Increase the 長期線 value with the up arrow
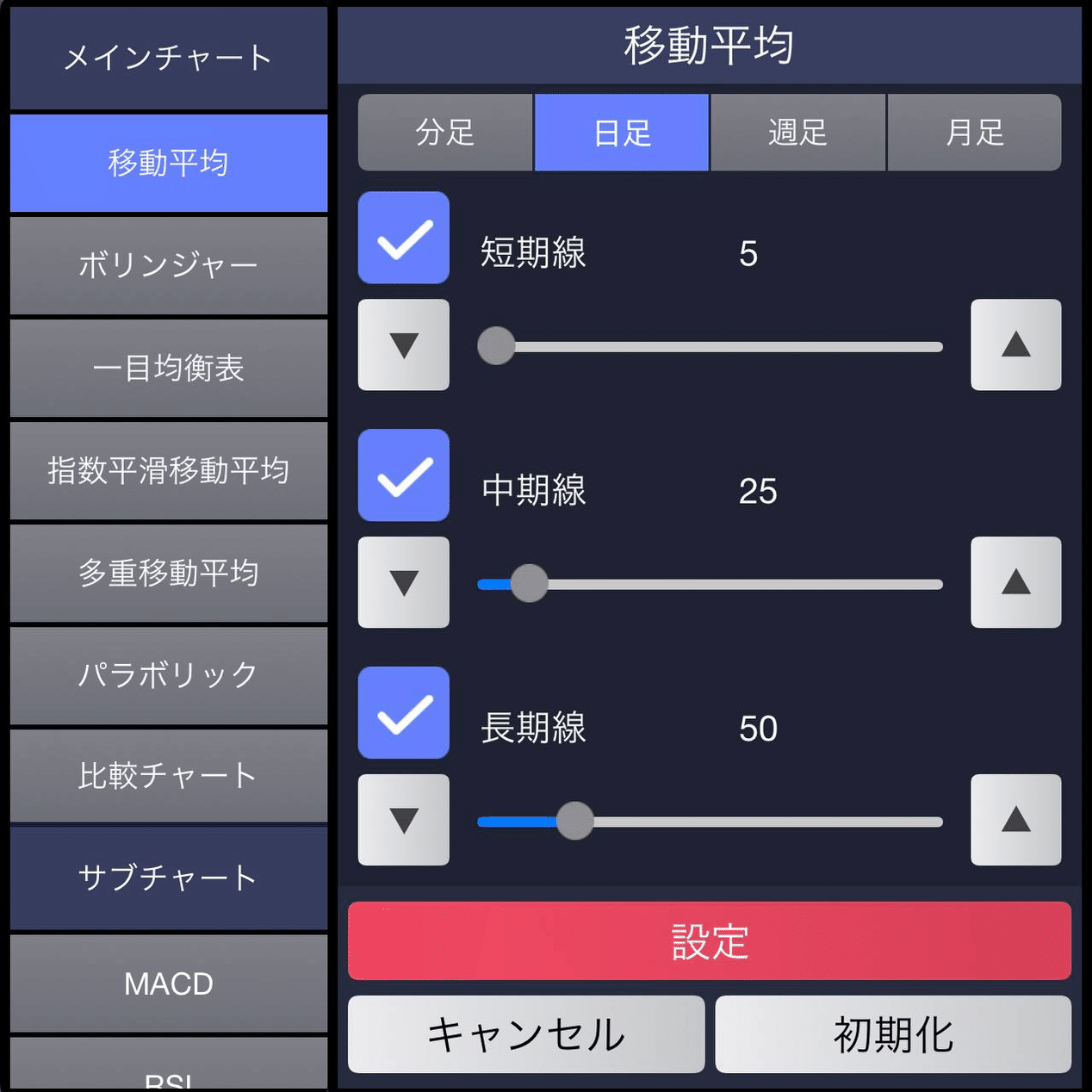This screenshot has height=1092, width=1092. 1015,820
